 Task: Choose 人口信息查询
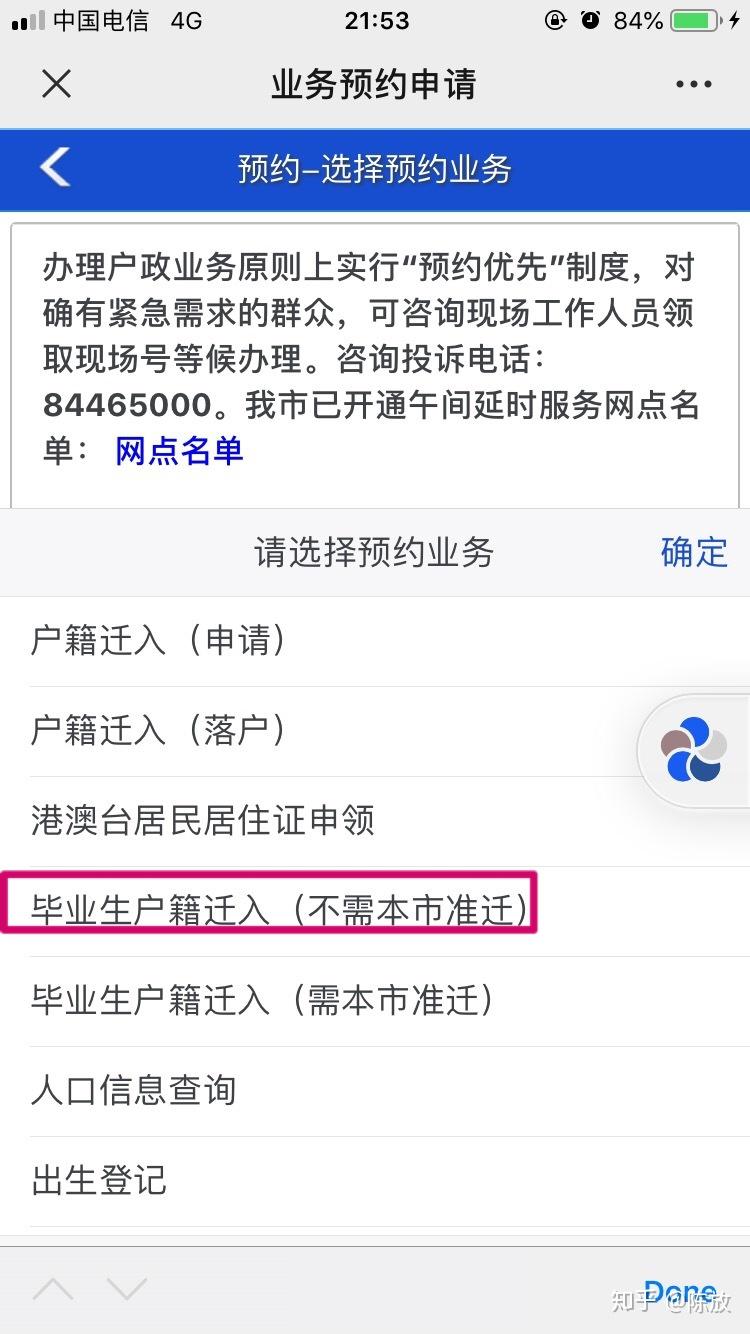pyautogui.click(x=134, y=1090)
